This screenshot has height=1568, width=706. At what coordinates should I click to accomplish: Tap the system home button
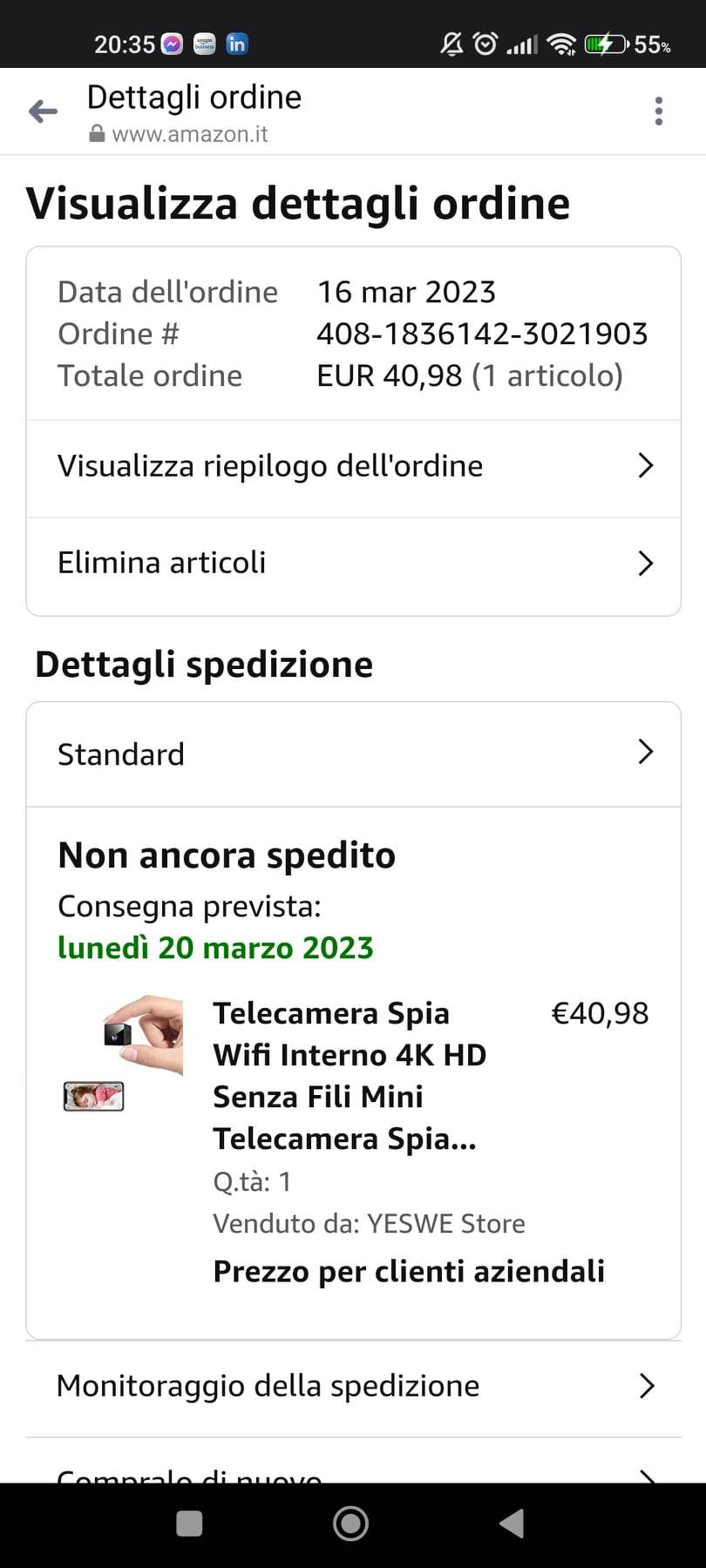point(350,1524)
